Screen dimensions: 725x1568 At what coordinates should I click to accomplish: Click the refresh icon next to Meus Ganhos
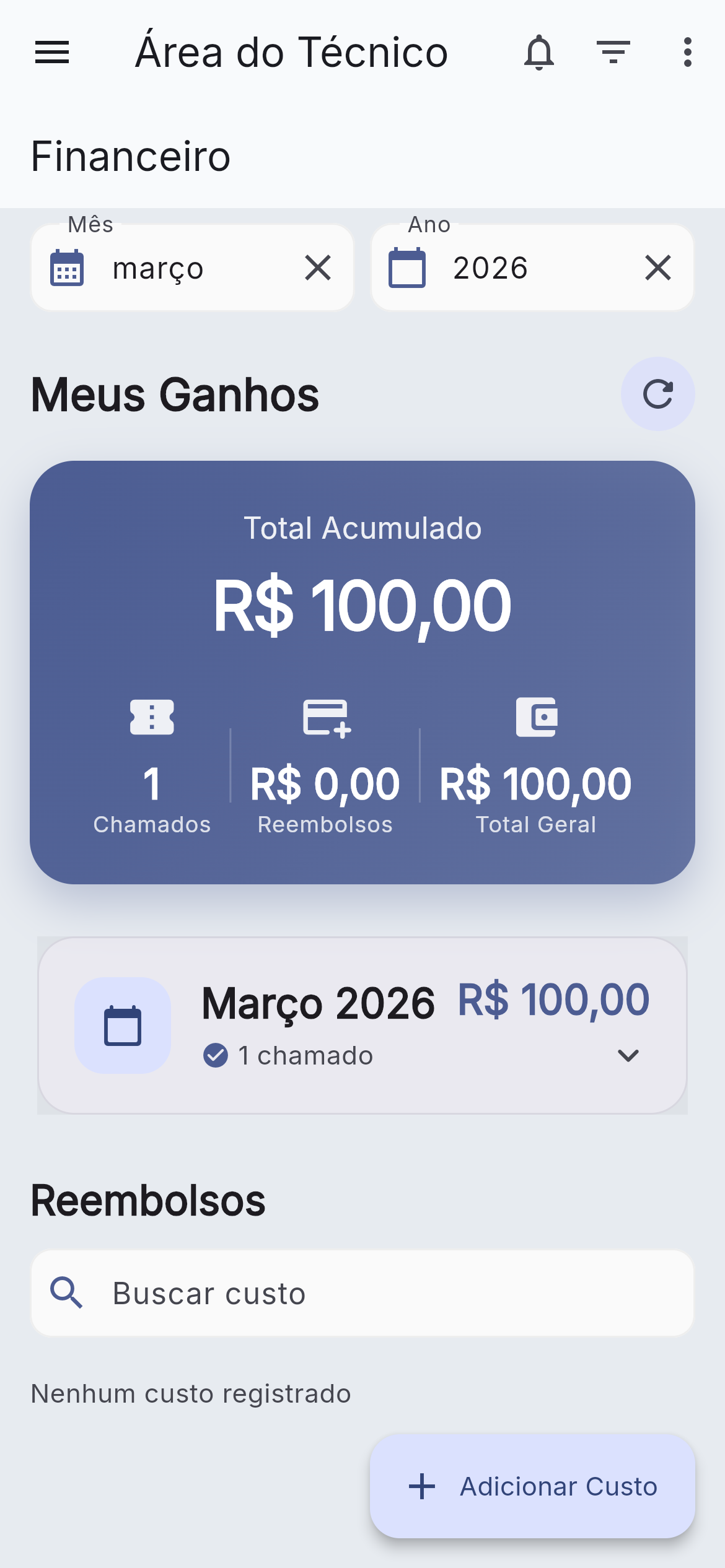657,394
